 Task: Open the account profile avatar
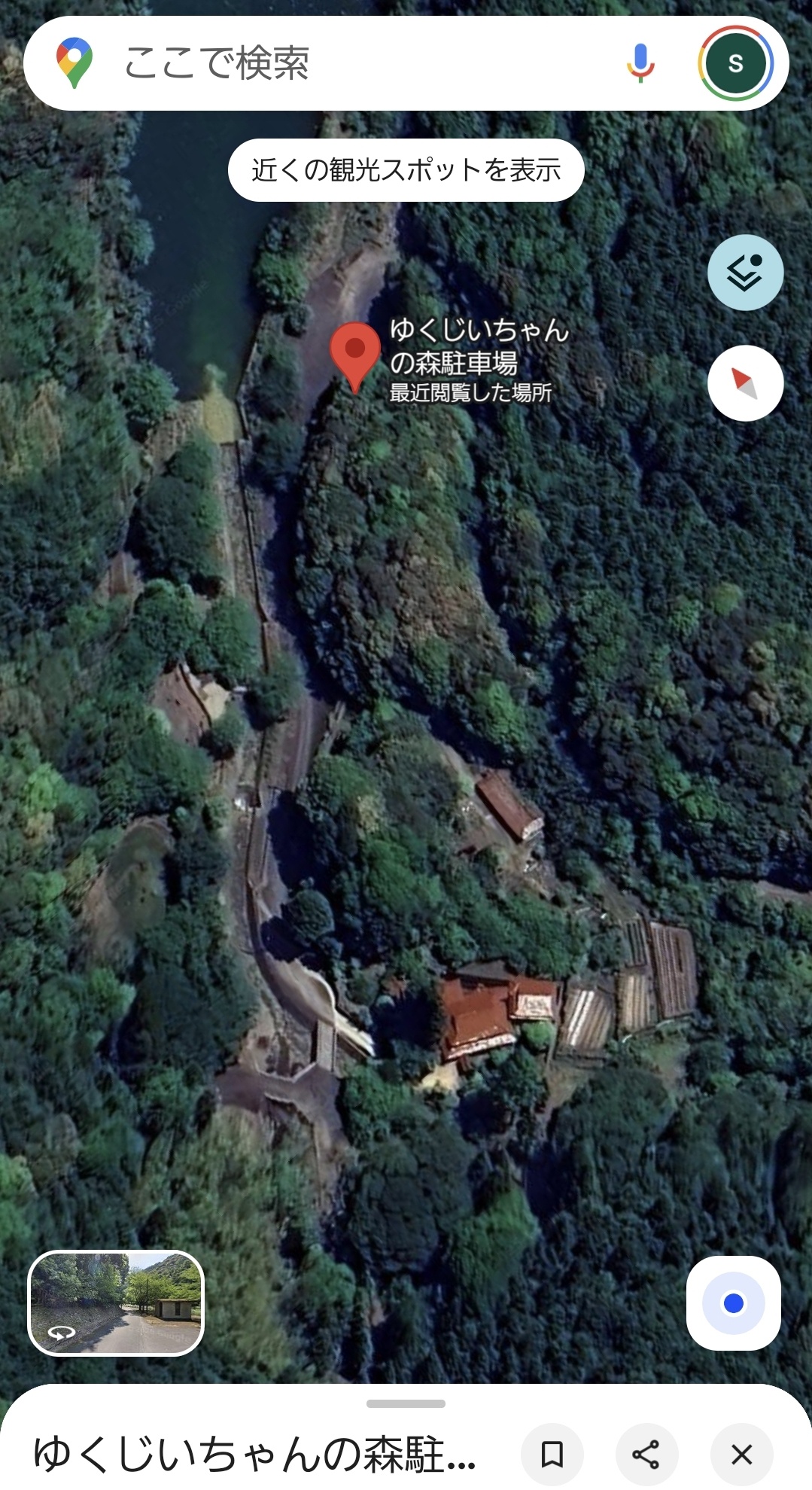pyautogui.click(x=735, y=63)
